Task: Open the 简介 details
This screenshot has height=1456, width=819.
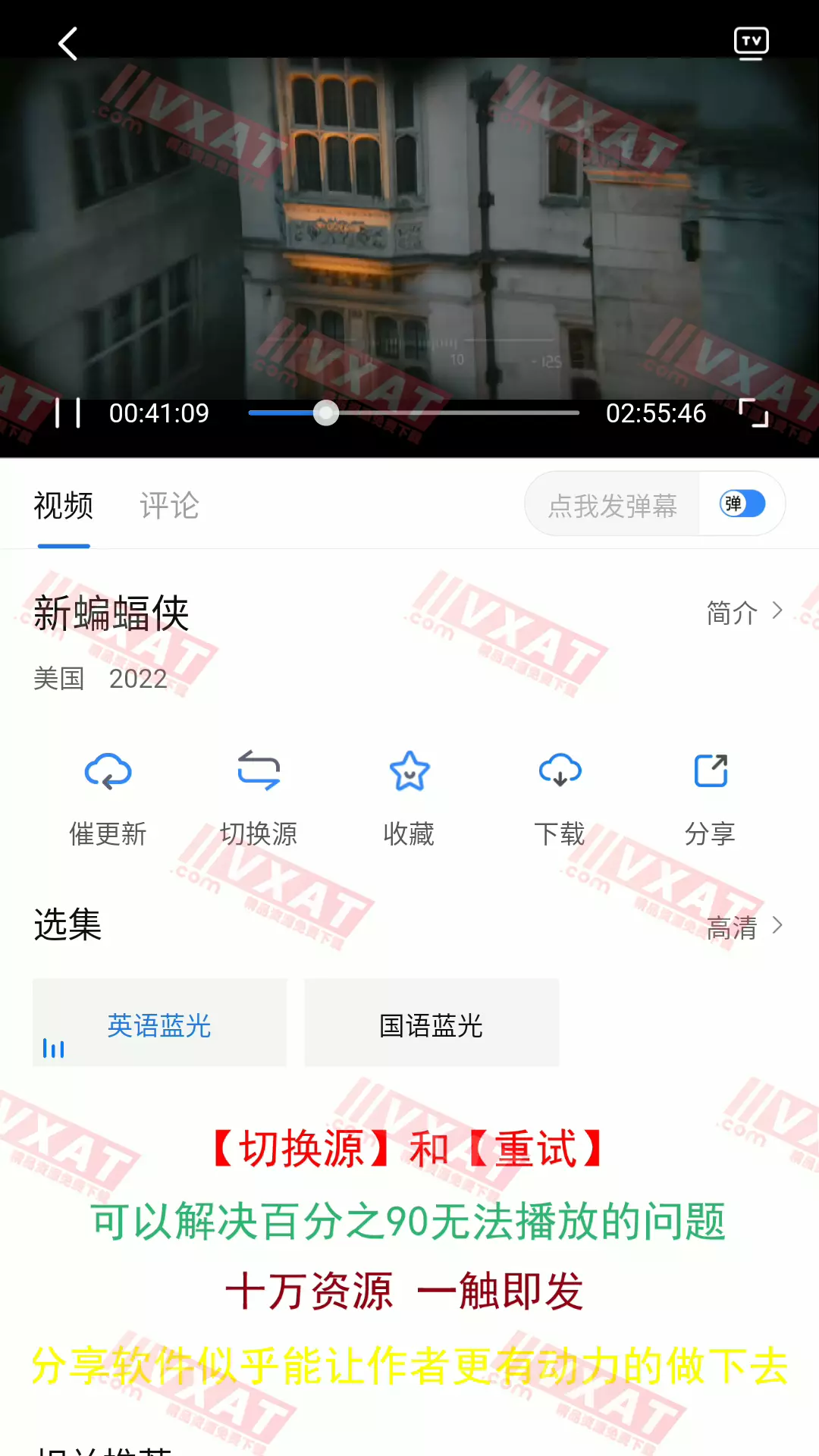Action: pyautogui.click(x=744, y=612)
